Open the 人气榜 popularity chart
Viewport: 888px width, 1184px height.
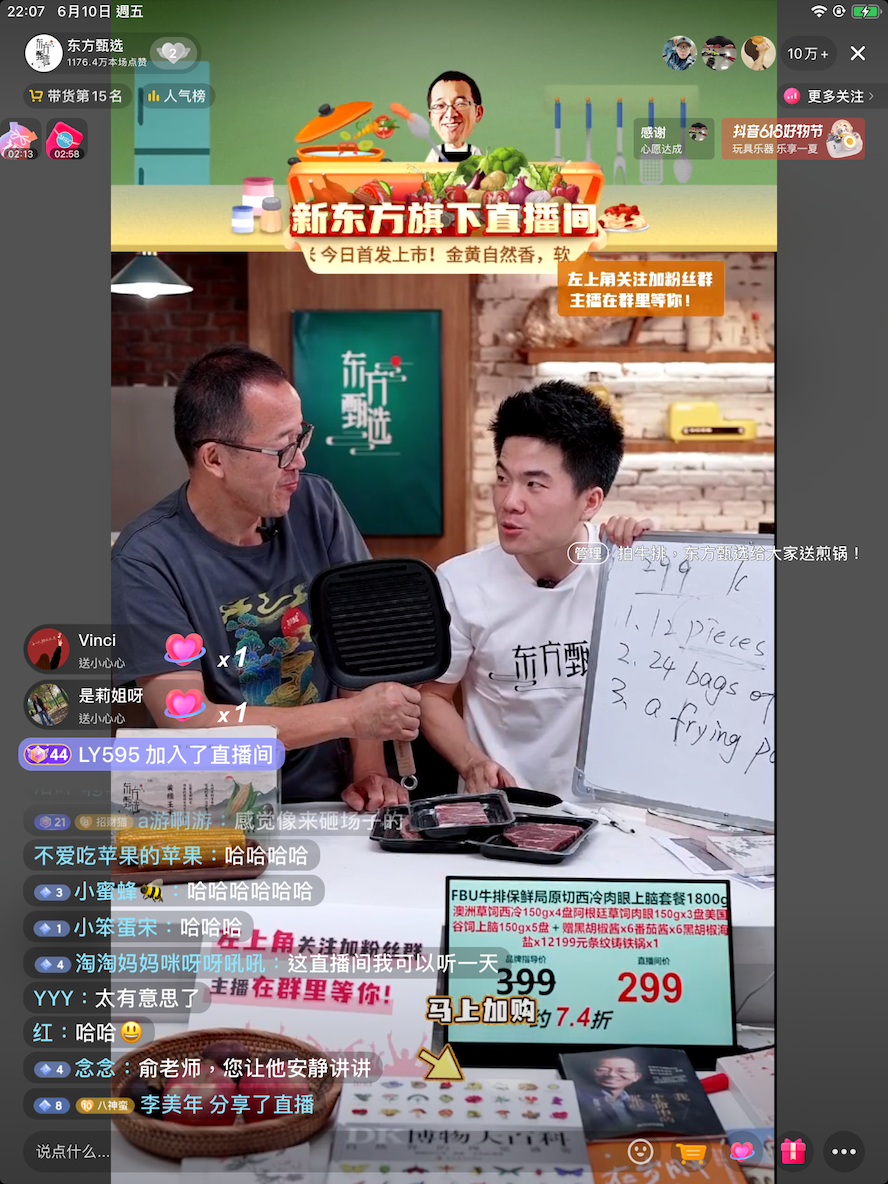click(x=176, y=96)
